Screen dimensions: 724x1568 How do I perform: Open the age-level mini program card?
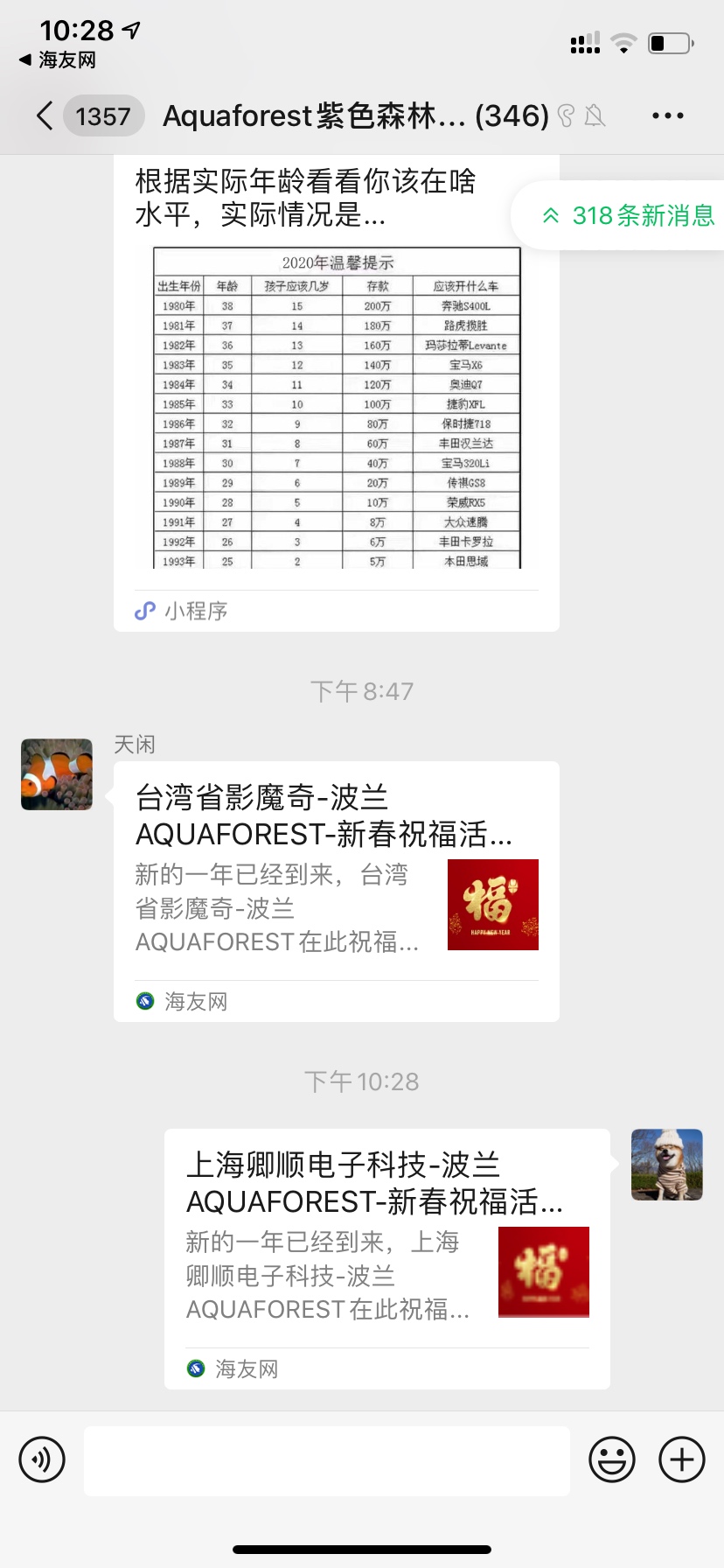[336, 394]
